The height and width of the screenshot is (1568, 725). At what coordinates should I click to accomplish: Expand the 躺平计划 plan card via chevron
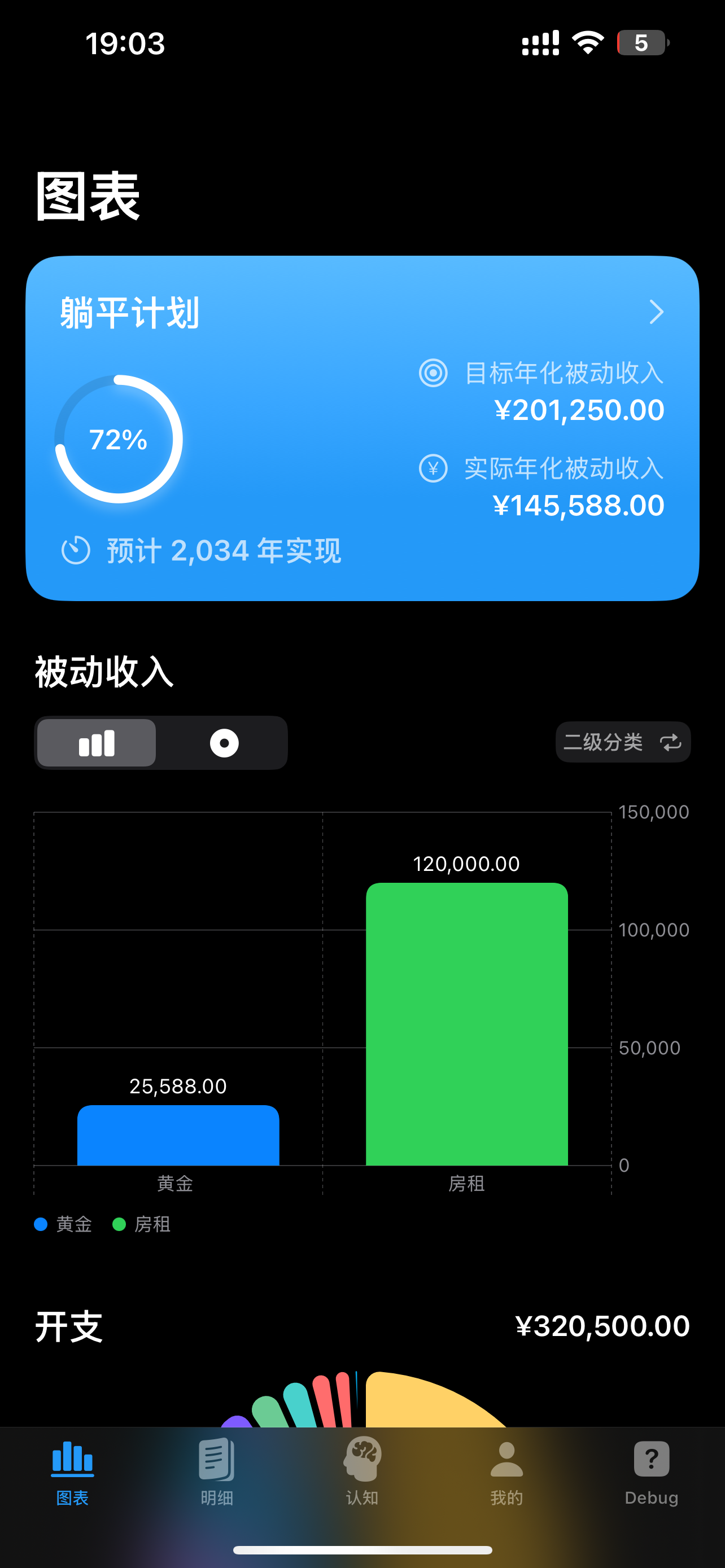(x=658, y=312)
